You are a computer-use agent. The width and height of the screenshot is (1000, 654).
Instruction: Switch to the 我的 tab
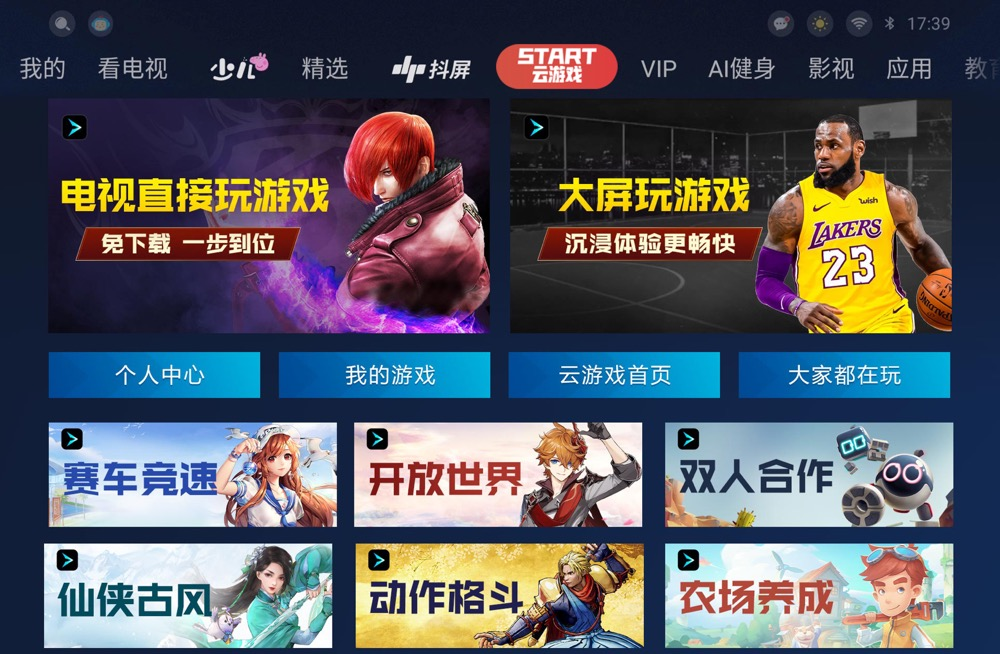pyautogui.click(x=42, y=69)
